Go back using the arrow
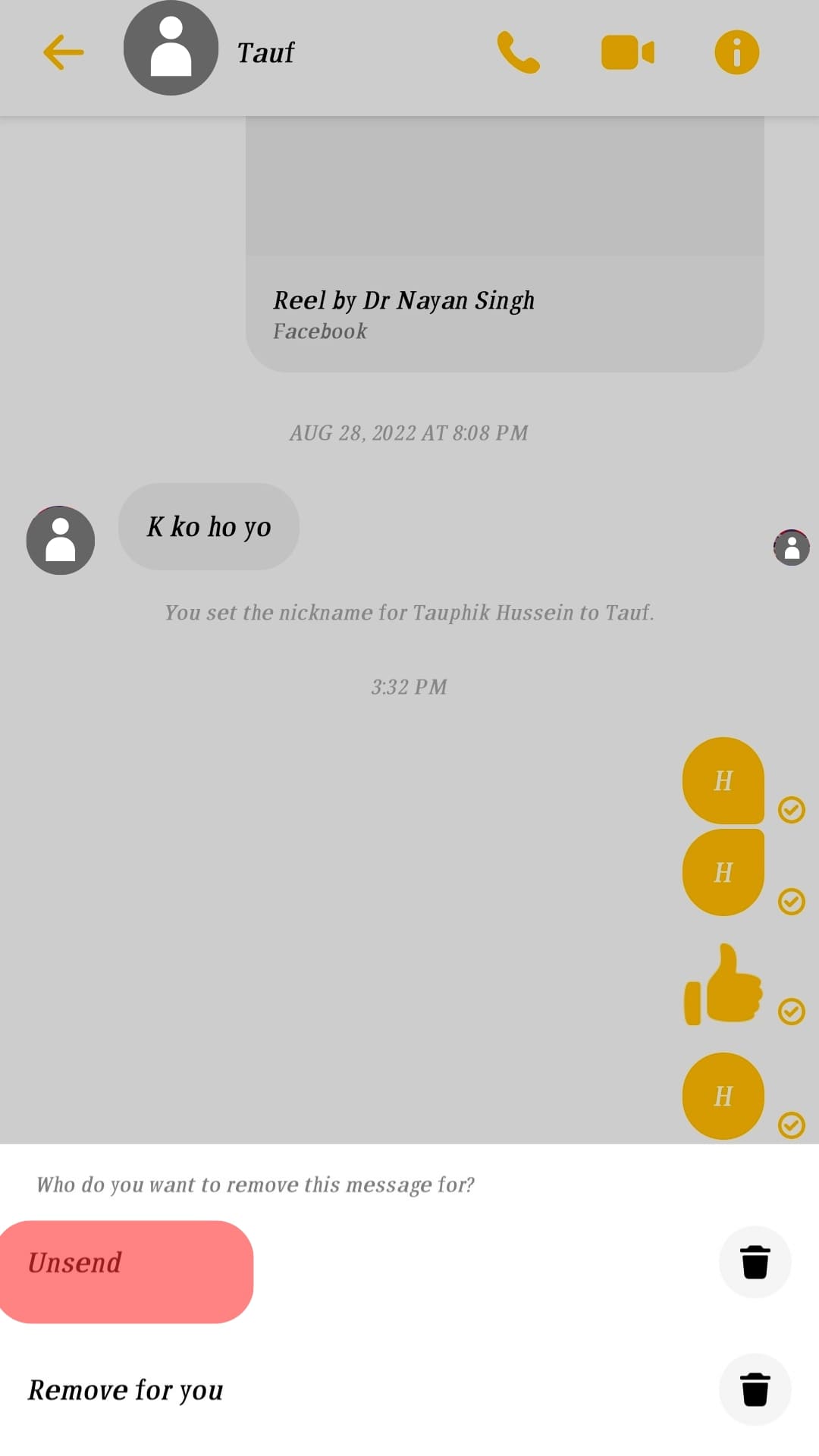The image size is (819, 1456). point(63,52)
